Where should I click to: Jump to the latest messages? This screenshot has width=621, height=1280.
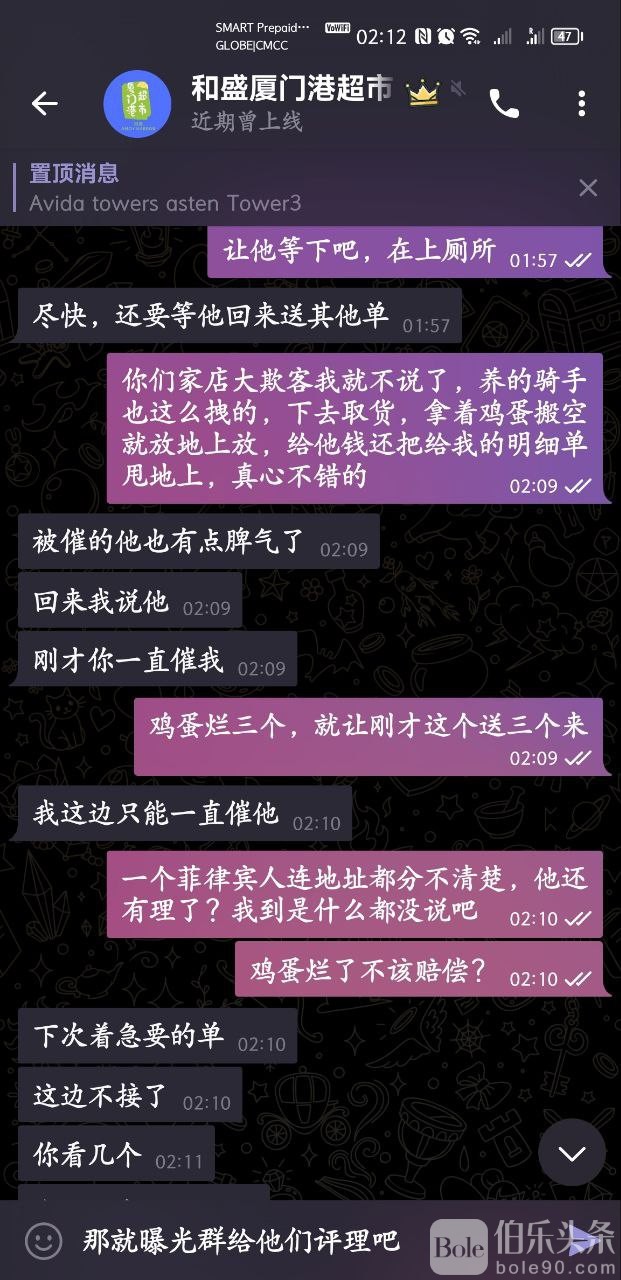click(x=572, y=1153)
